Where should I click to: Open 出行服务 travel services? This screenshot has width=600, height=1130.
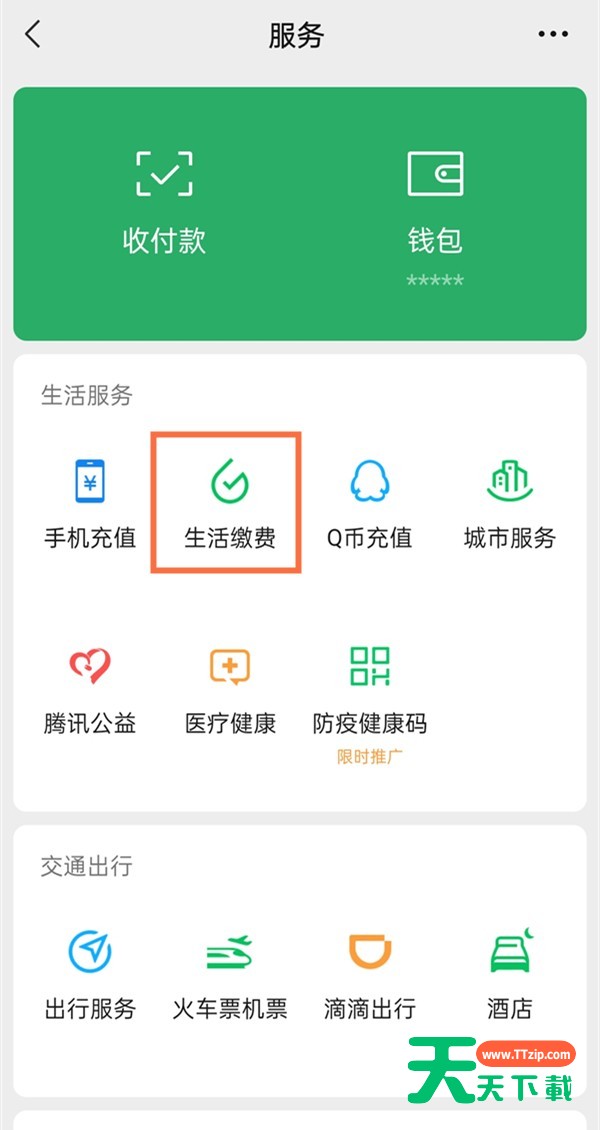click(x=90, y=975)
